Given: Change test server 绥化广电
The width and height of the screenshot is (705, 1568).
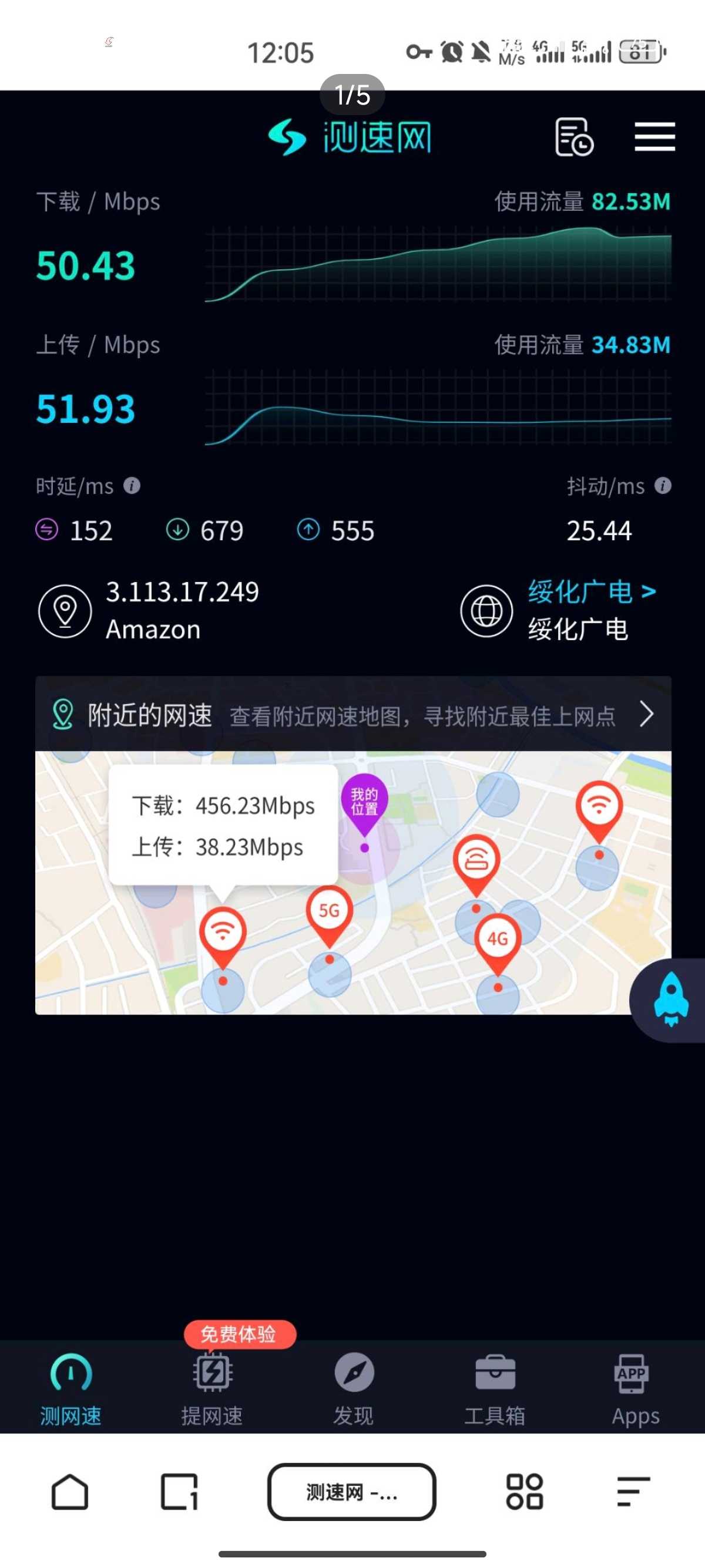Looking at the screenshot, I should 590,591.
